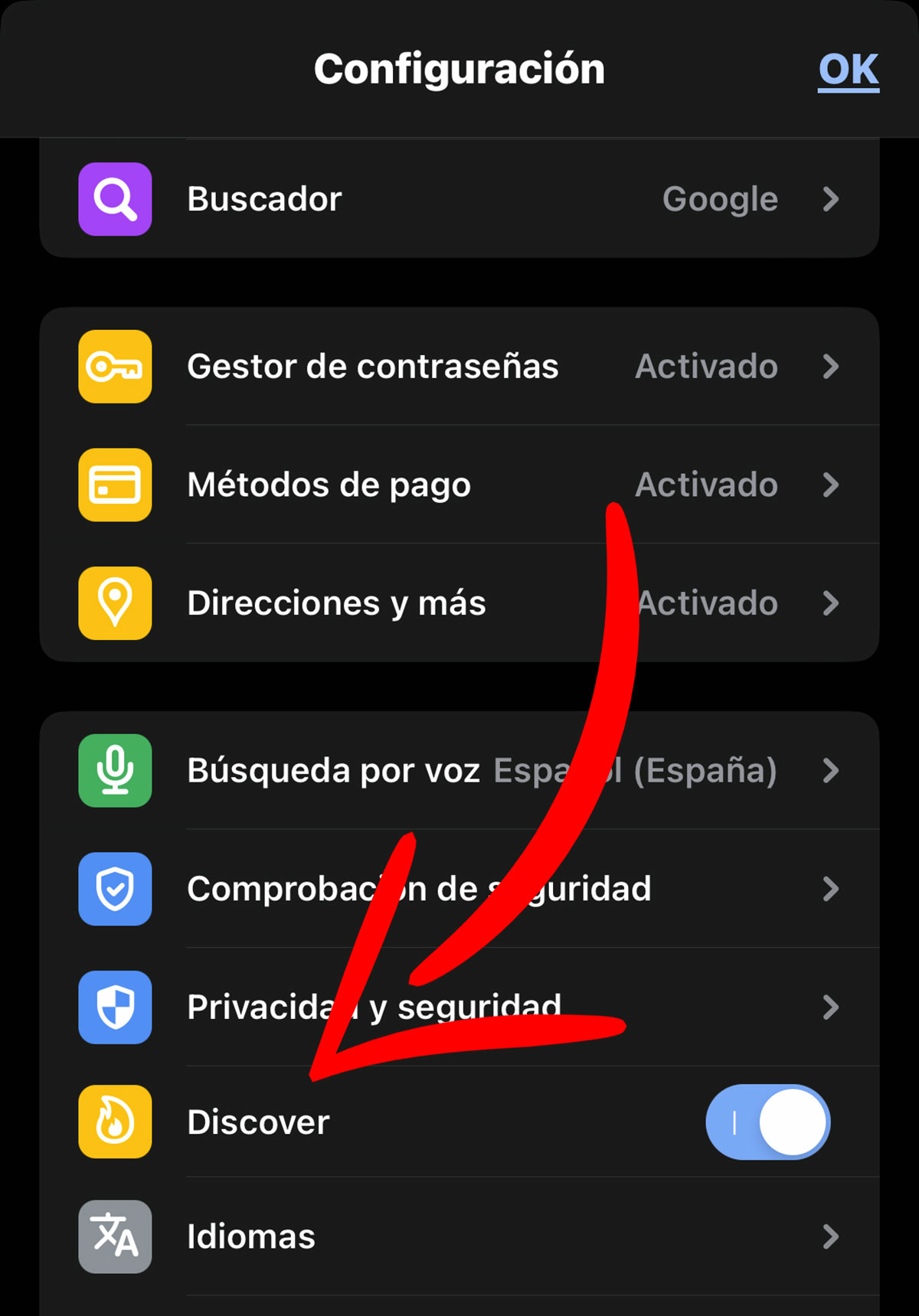Turn off the Discover switch
919x1316 pixels.
[767, 1122]
